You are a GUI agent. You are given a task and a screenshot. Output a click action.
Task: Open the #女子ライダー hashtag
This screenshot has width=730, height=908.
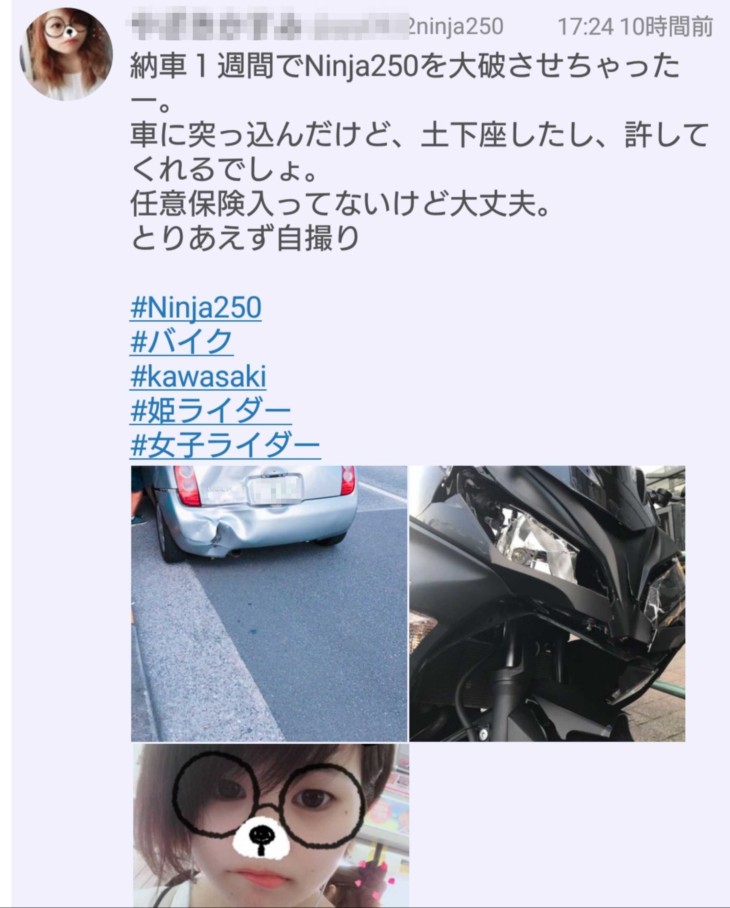225,444
